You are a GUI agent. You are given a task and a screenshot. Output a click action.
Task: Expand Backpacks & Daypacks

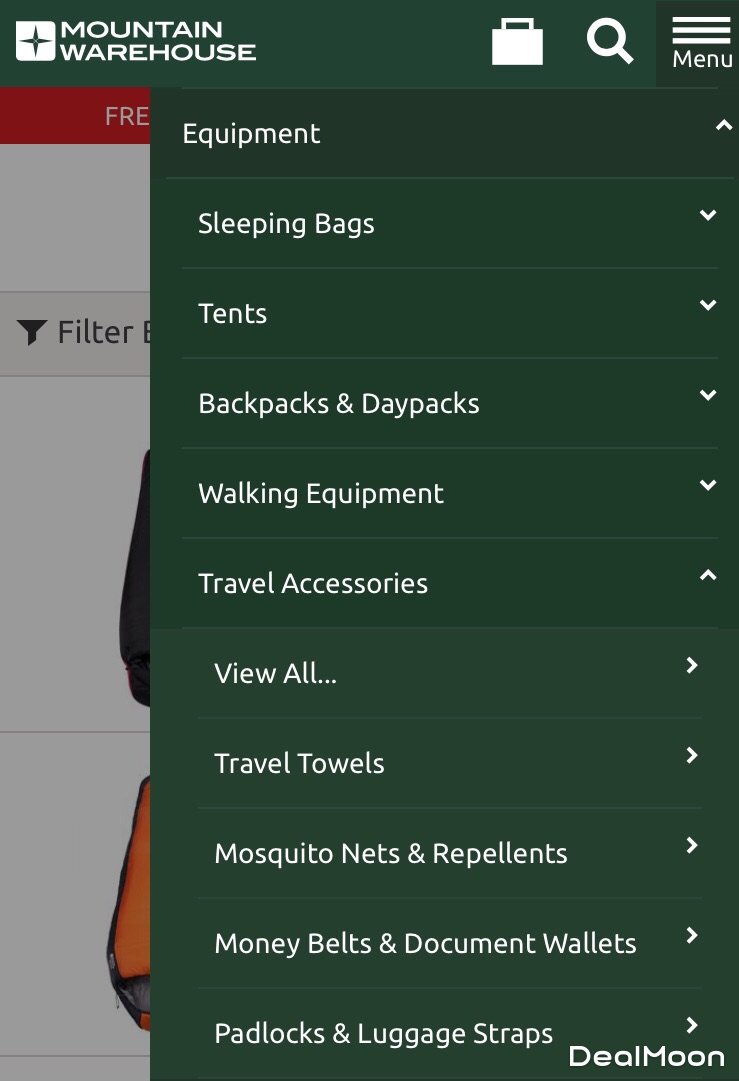(450, 404)
